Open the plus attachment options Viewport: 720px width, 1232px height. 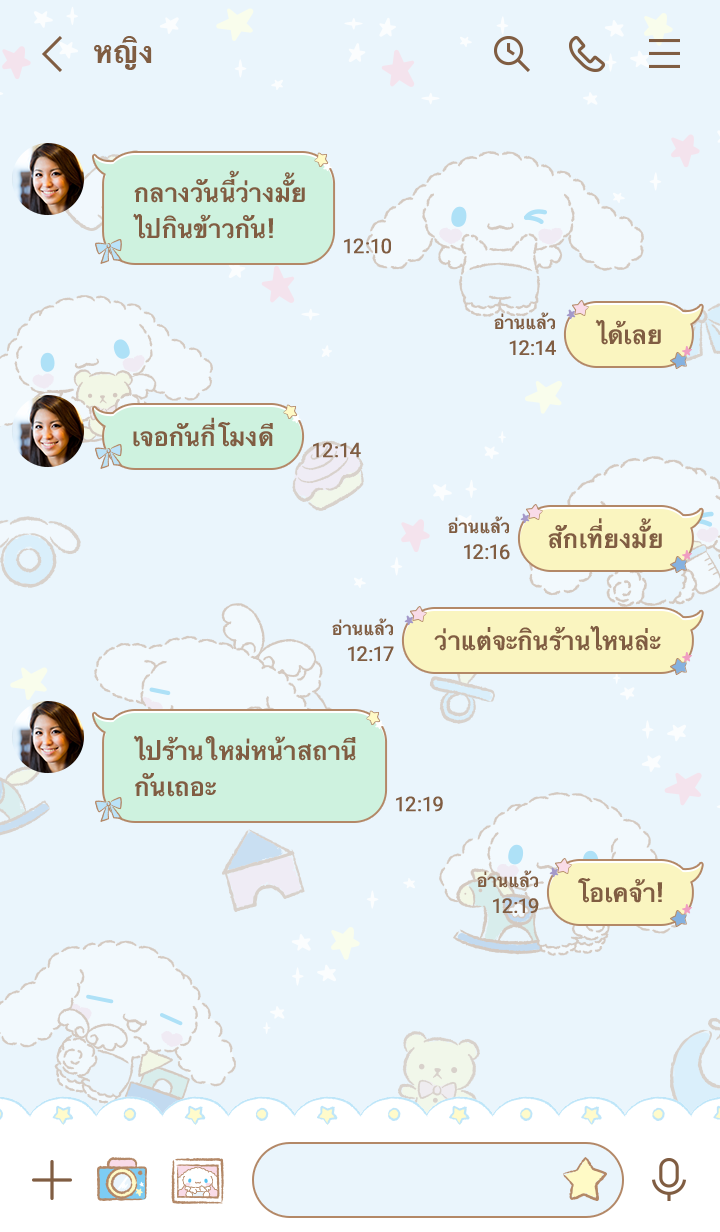point(52,1181)
